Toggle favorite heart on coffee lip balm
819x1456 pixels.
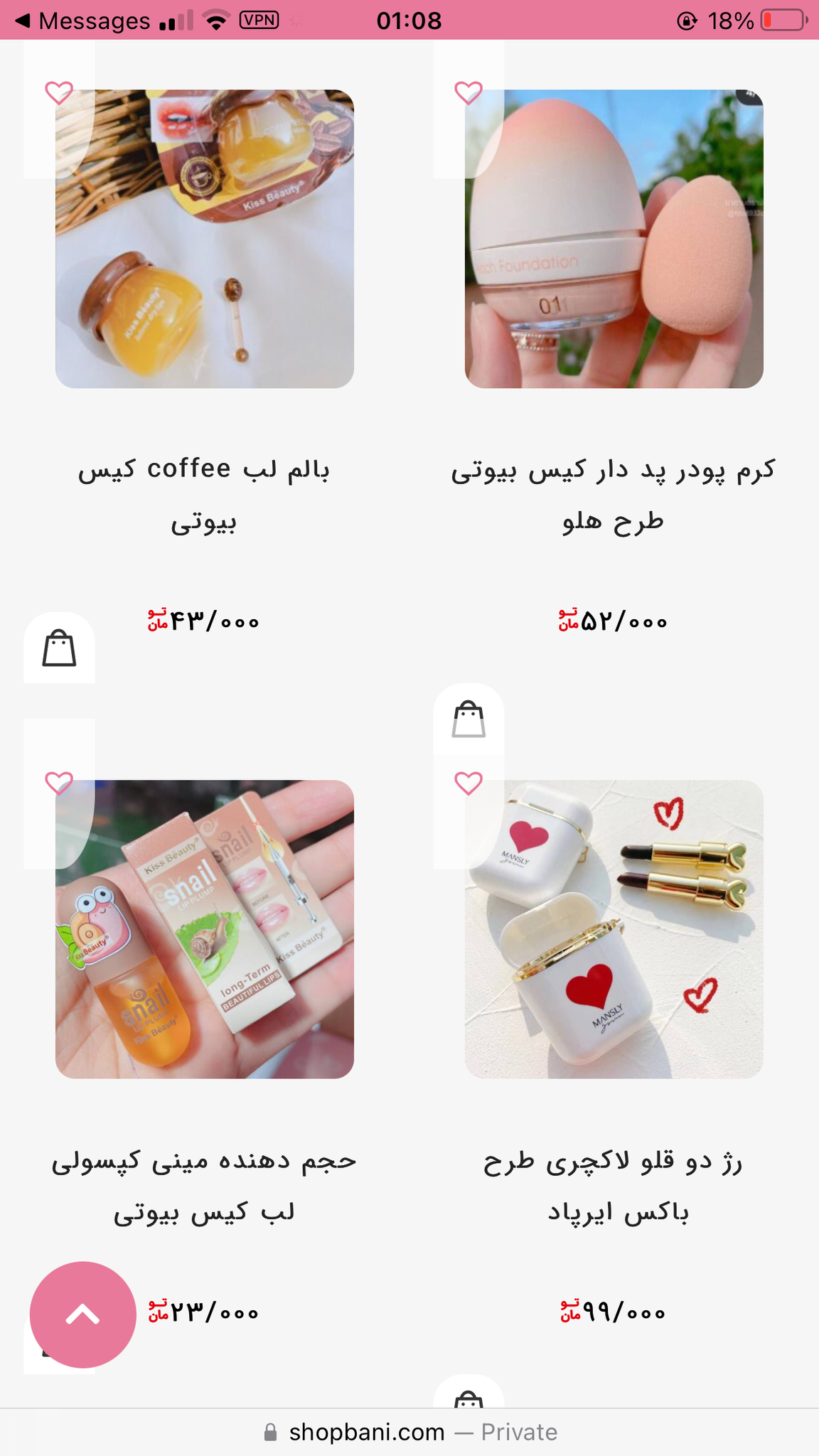58,92
